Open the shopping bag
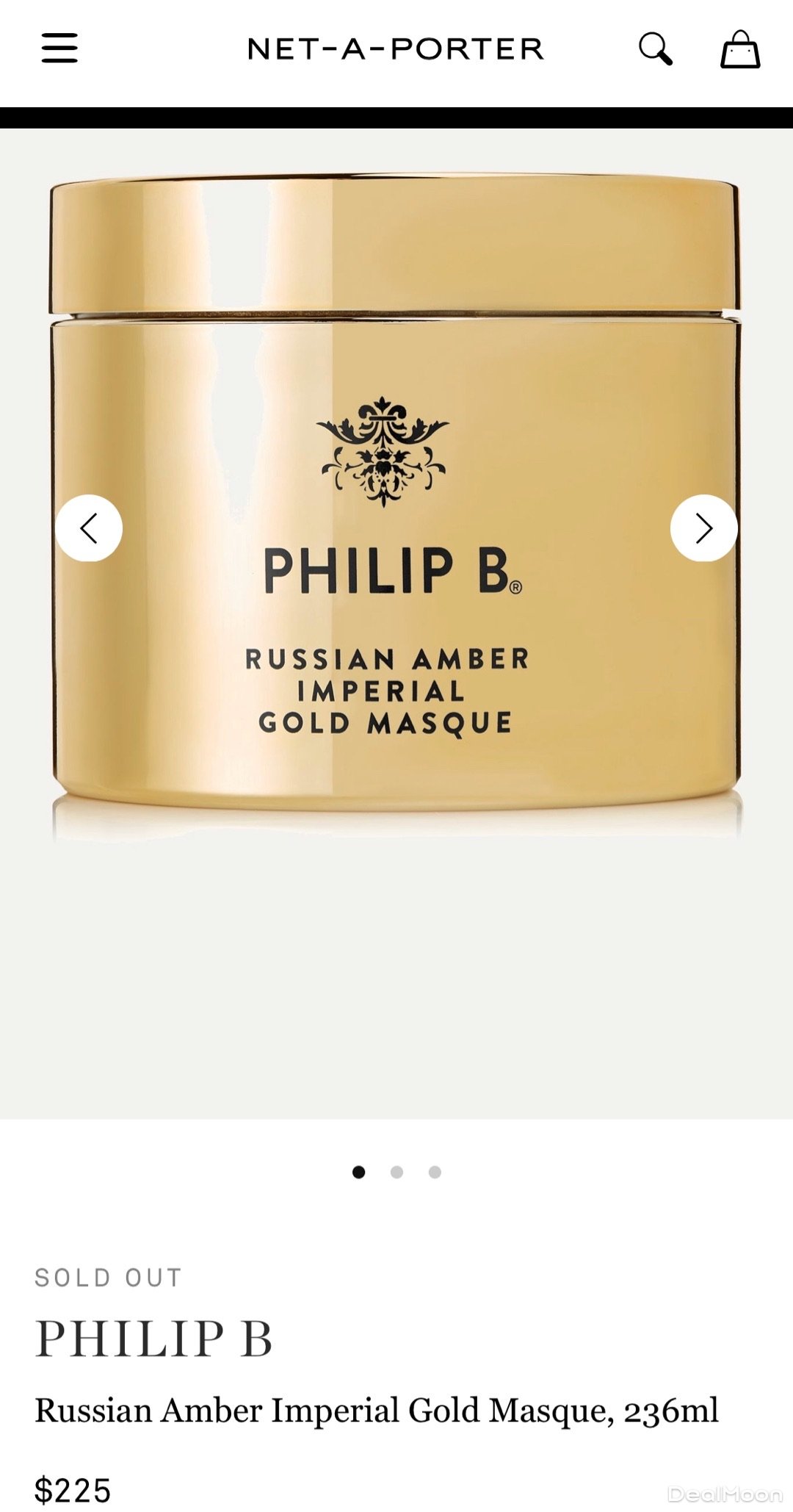The height and width of the screenshot is (1512, 793). click(x=739, y=49)
